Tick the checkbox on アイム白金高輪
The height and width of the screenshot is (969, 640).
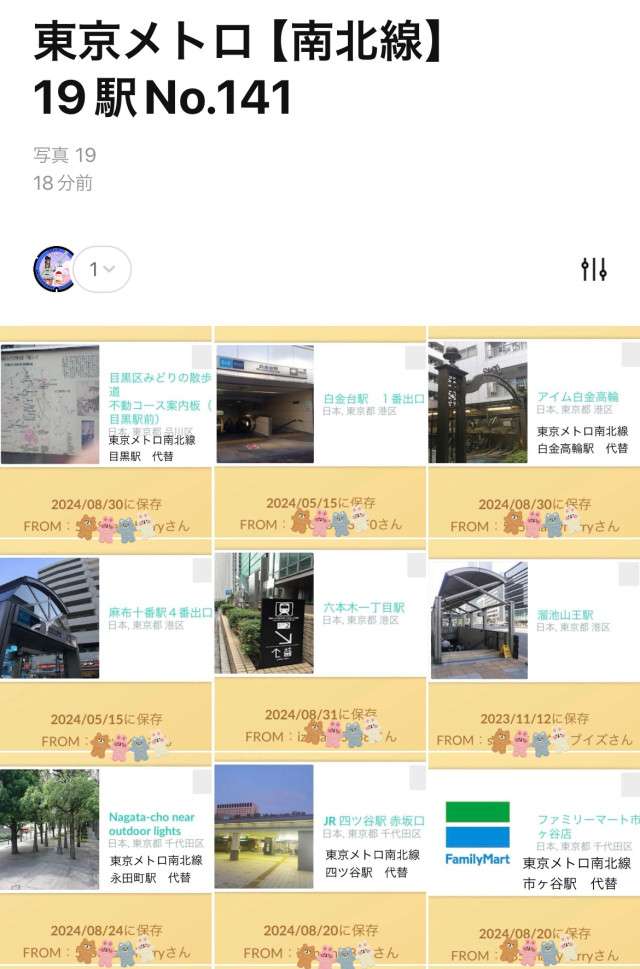pos(630,355)
